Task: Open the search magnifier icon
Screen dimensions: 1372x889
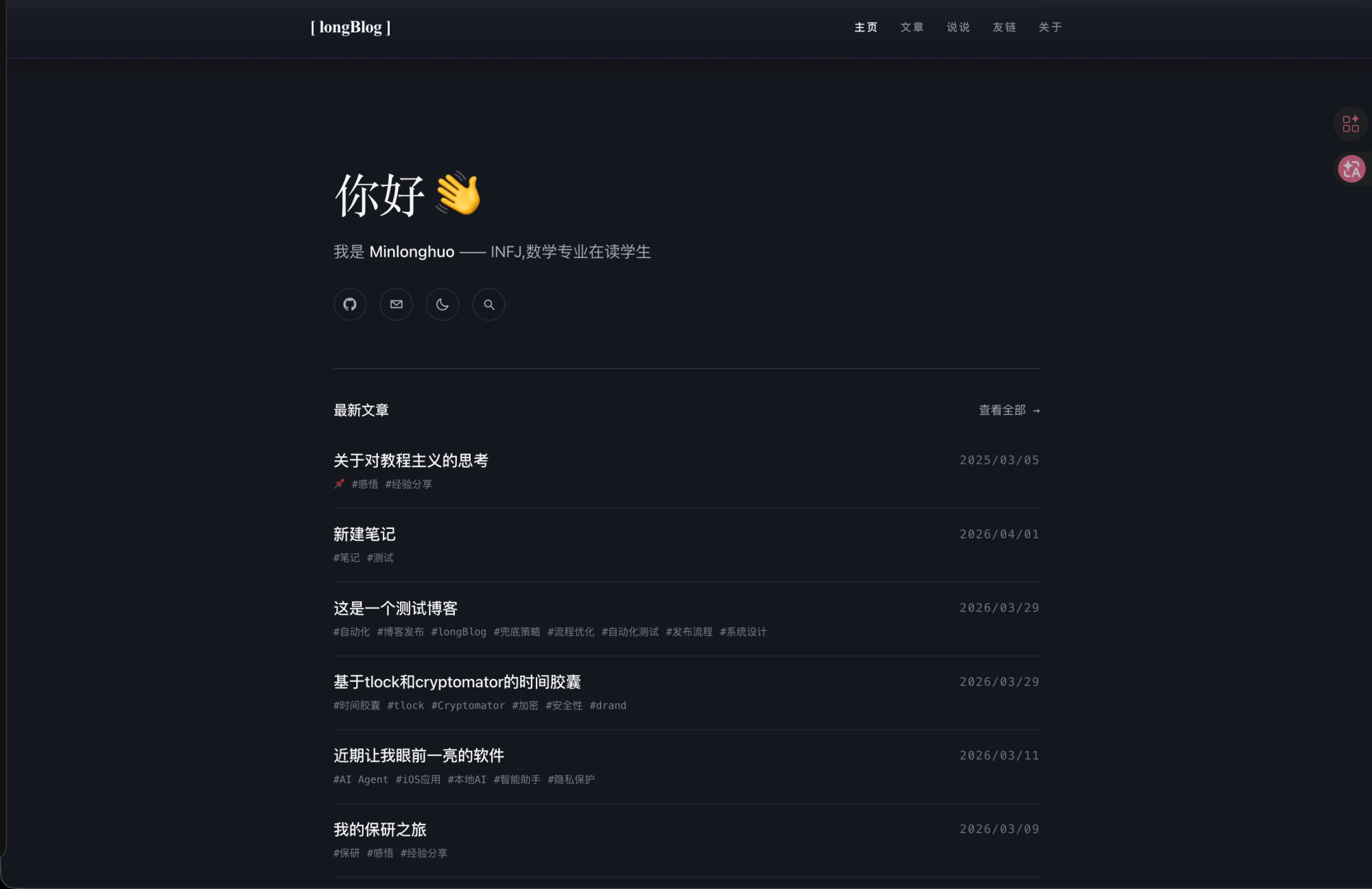Action: tap(488, 305)
